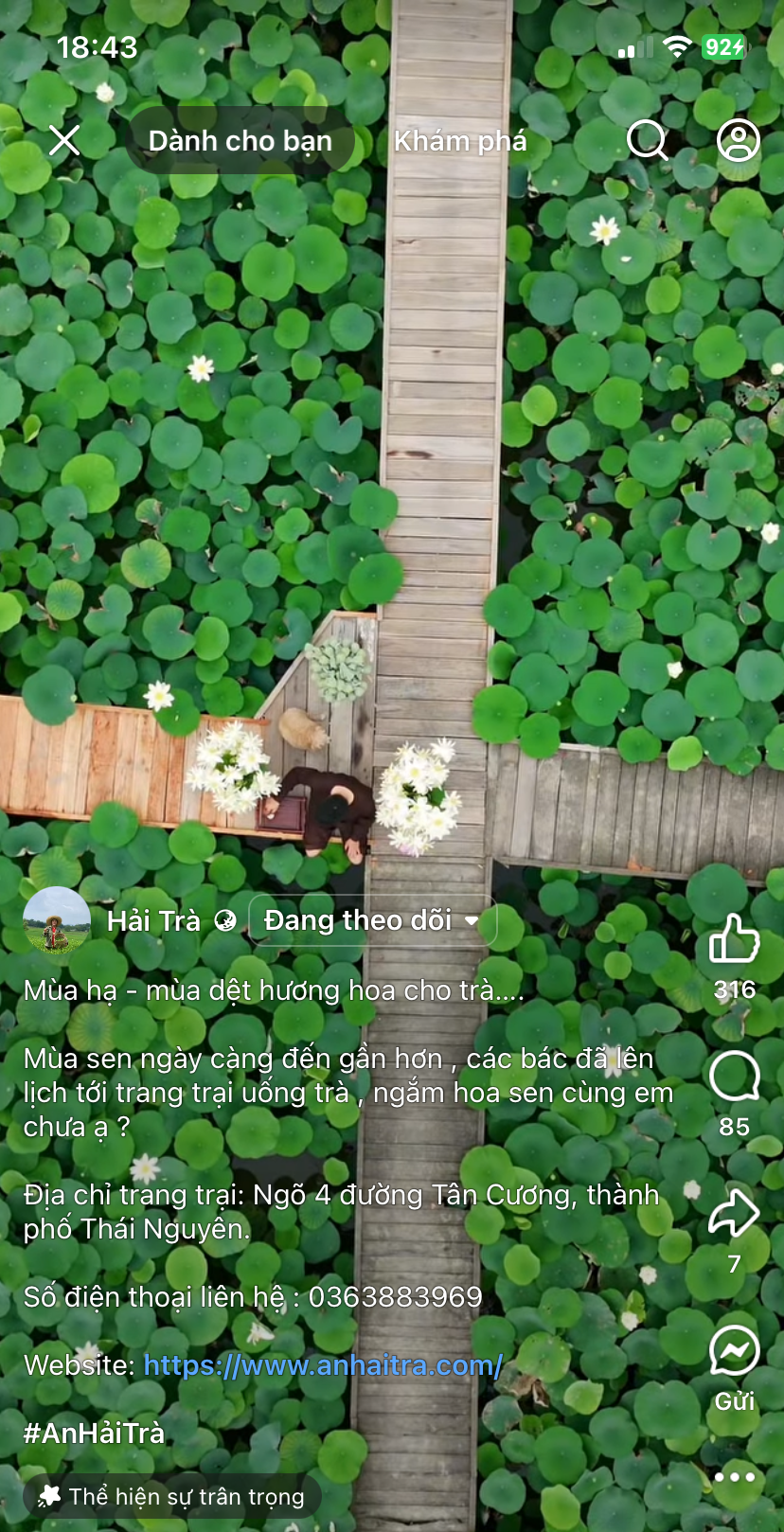The image size is (784, 1532).
Task: Open Hải Trà's profile picture
Action: (57, 920)
